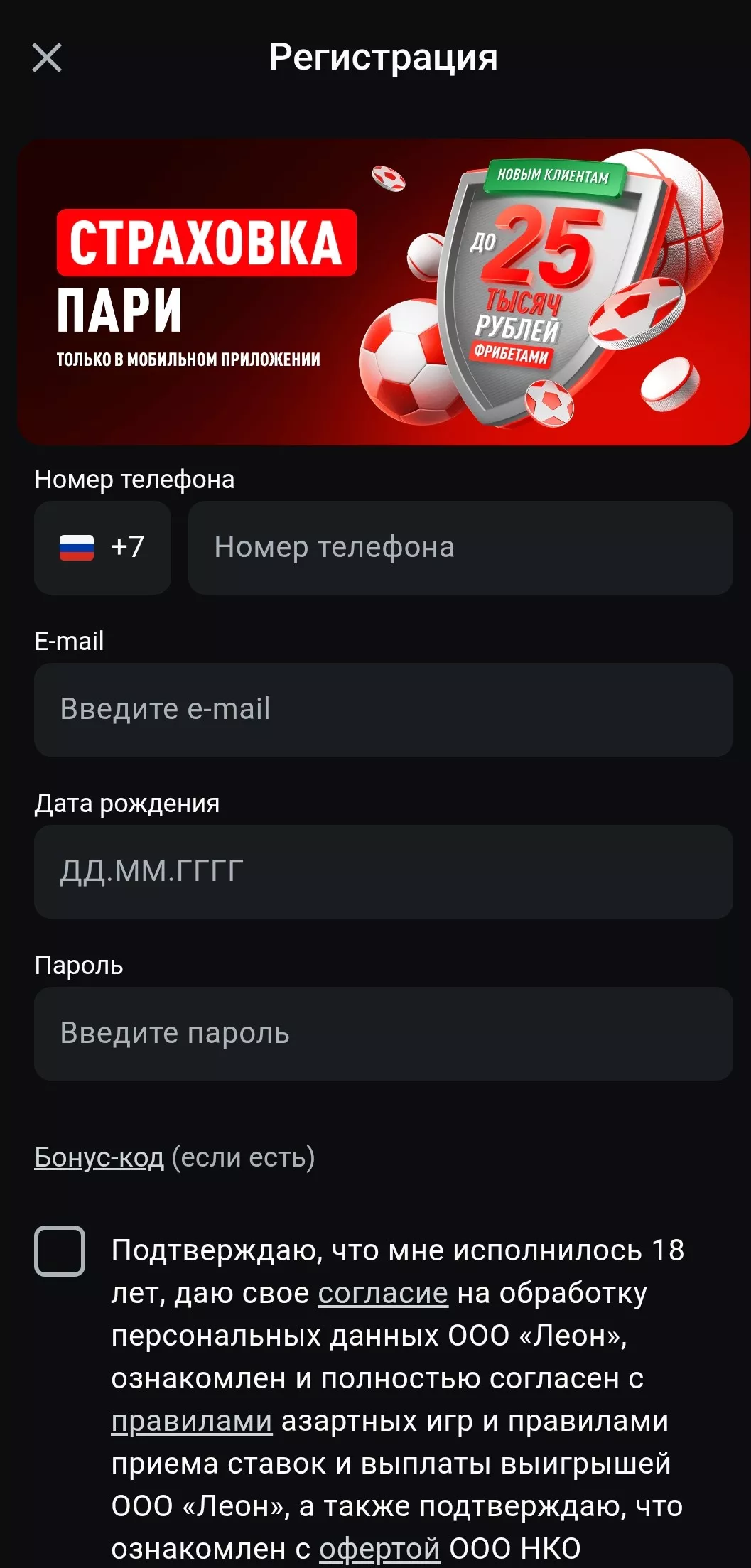The width and height of the screenshot is (751, 1568).
Task: Open the +7 country code selector
Action: pos(102,548)
